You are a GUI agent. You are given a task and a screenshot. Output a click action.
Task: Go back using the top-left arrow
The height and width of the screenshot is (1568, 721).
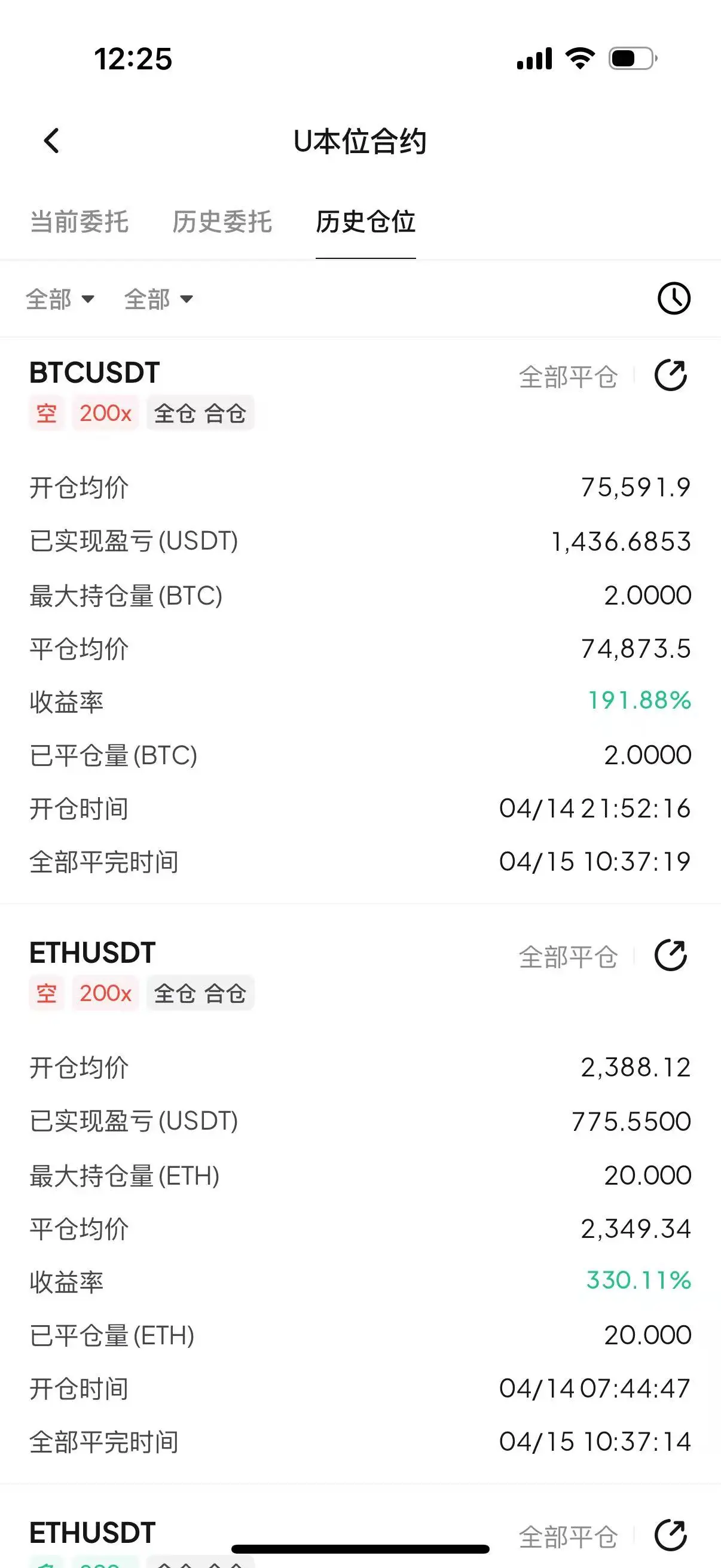pos(52,141)
